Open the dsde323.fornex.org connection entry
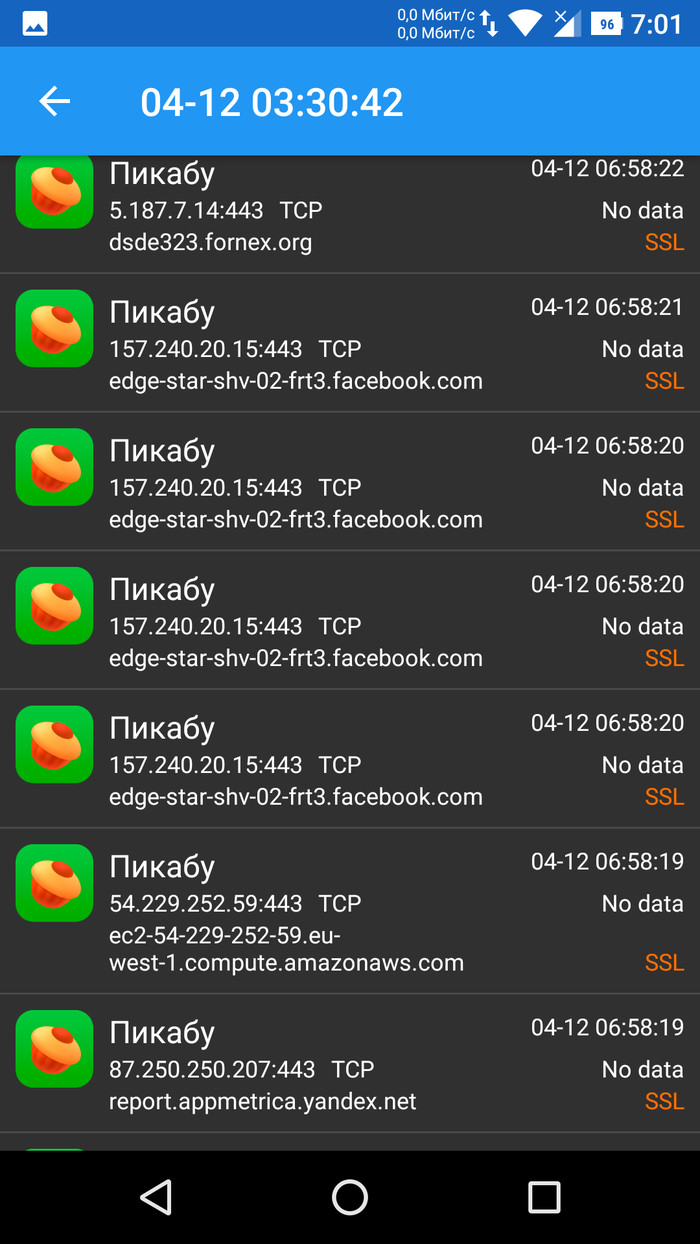Viewport: 700px width, 1244px height. 350,212
